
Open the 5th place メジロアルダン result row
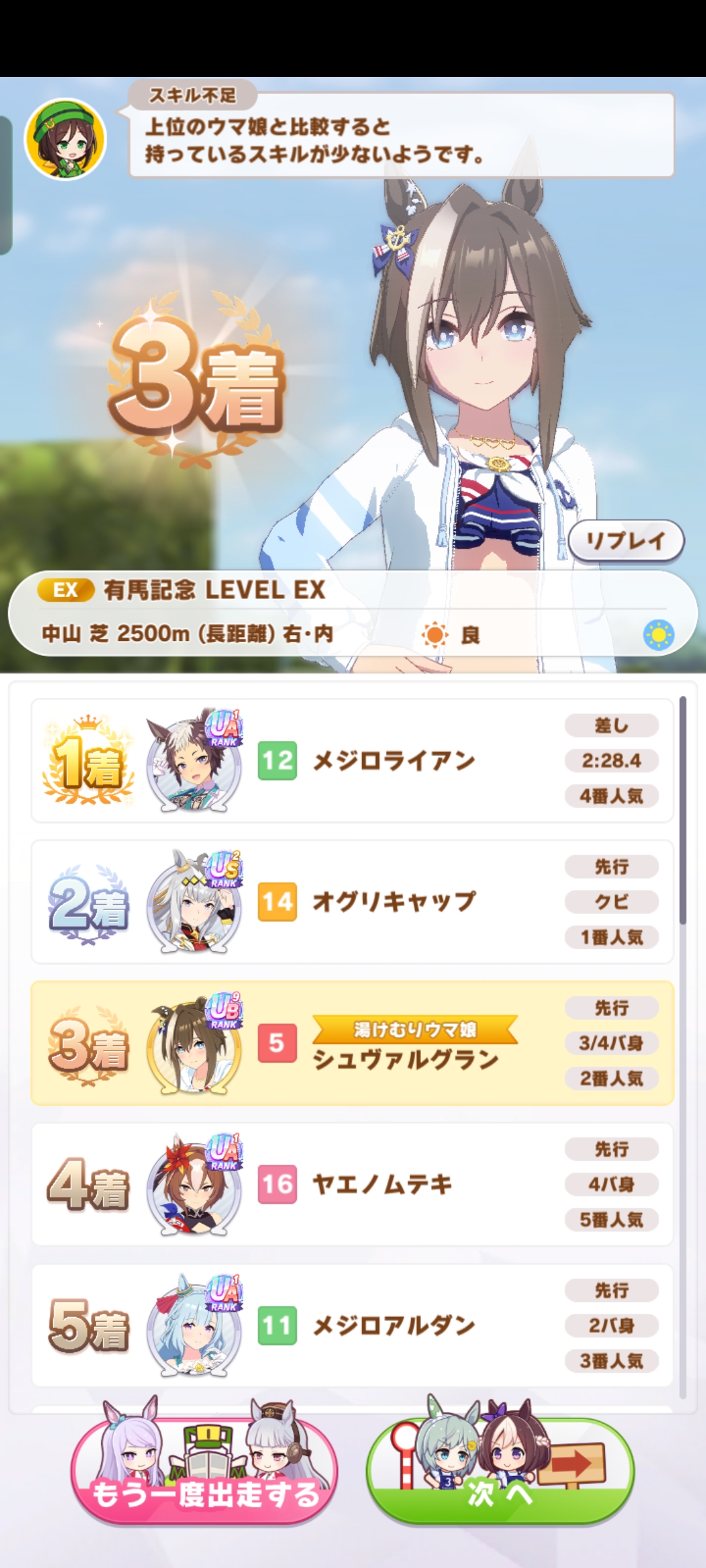(352, 1325)
